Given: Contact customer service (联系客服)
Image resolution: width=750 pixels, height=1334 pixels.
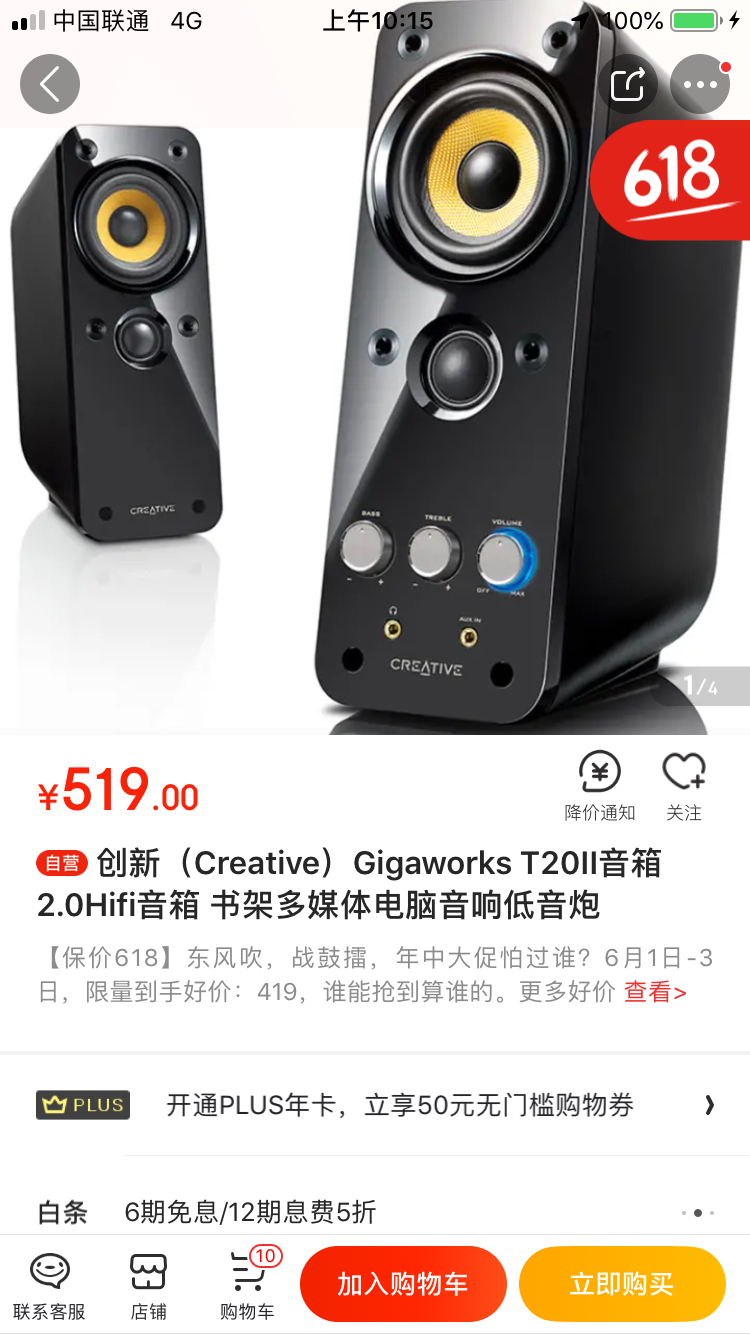Looking at the screenshot, I should [x=49, y=1285].
